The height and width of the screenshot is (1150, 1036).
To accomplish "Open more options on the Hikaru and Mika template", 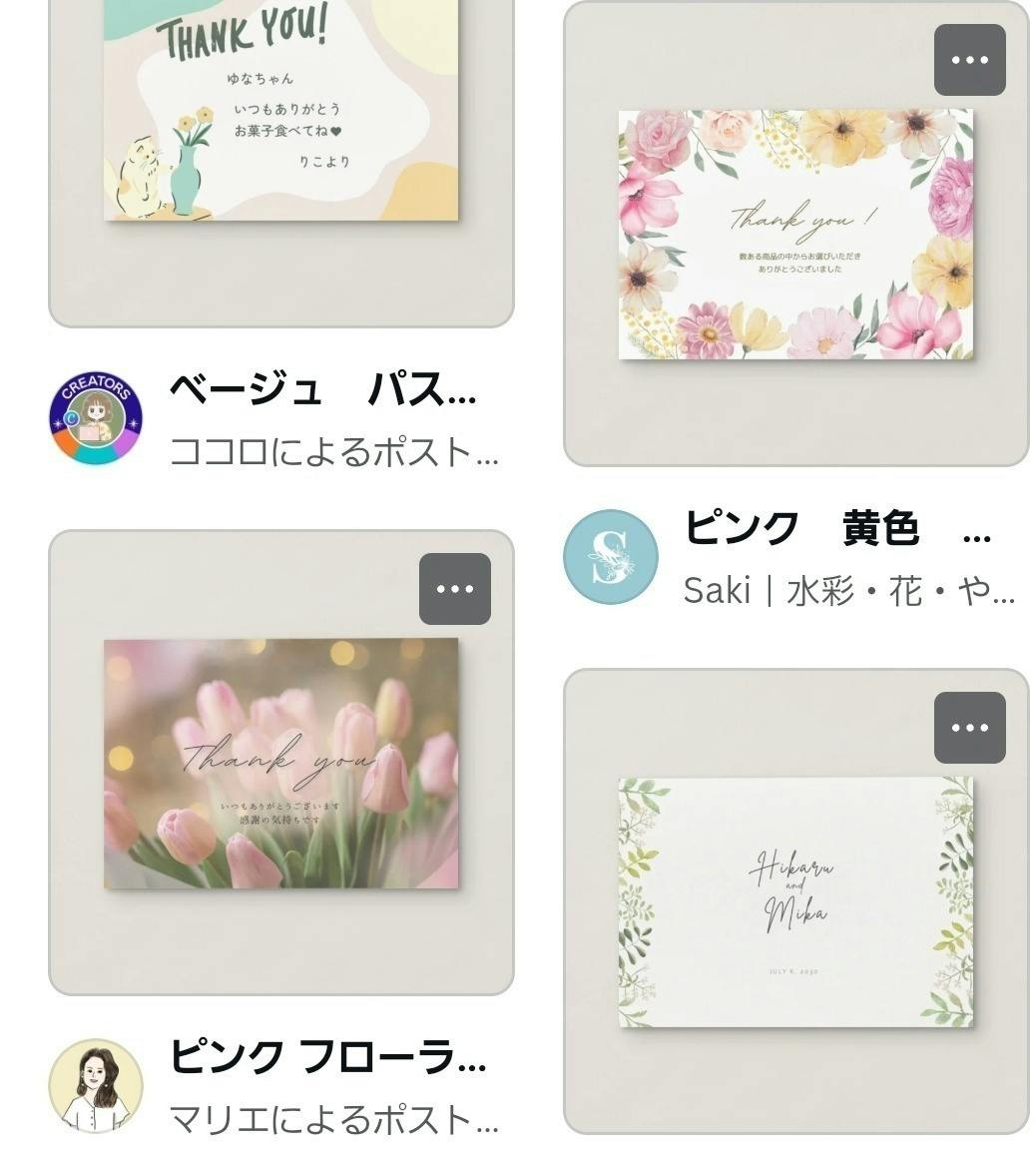I will pyautogui.click(x=969, y=728).
